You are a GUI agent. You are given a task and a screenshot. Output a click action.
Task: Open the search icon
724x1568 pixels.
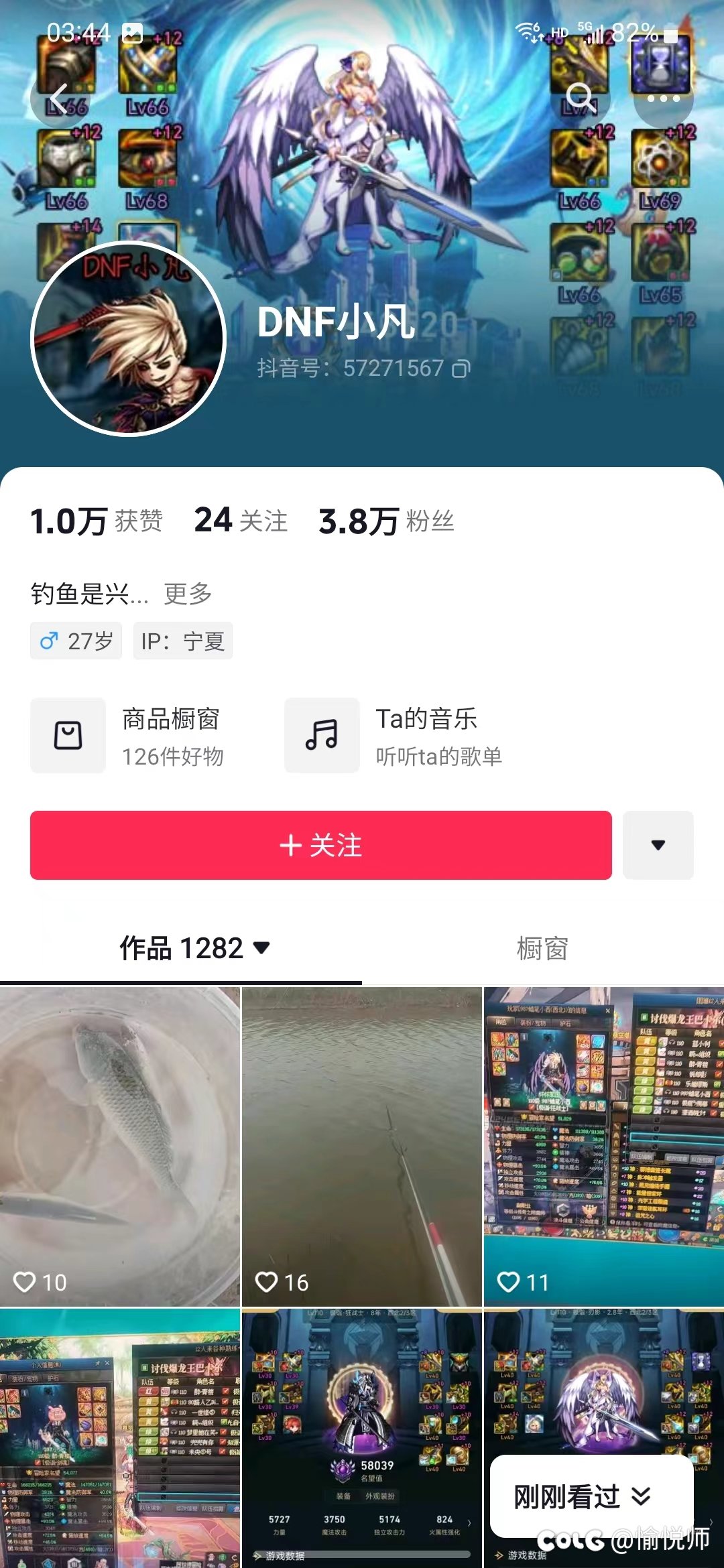(x=581, y=99)
